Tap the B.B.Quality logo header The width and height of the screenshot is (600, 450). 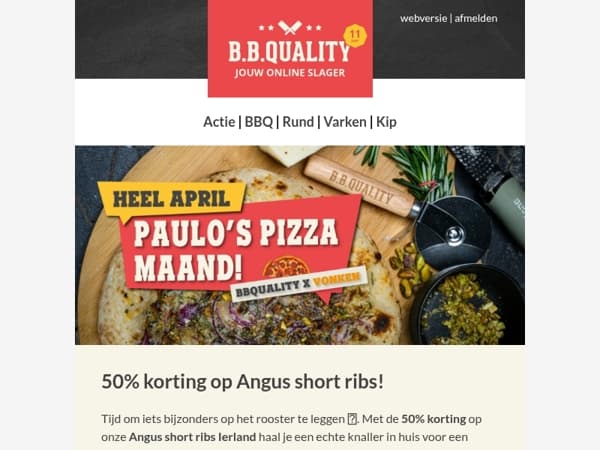(290, 48)
